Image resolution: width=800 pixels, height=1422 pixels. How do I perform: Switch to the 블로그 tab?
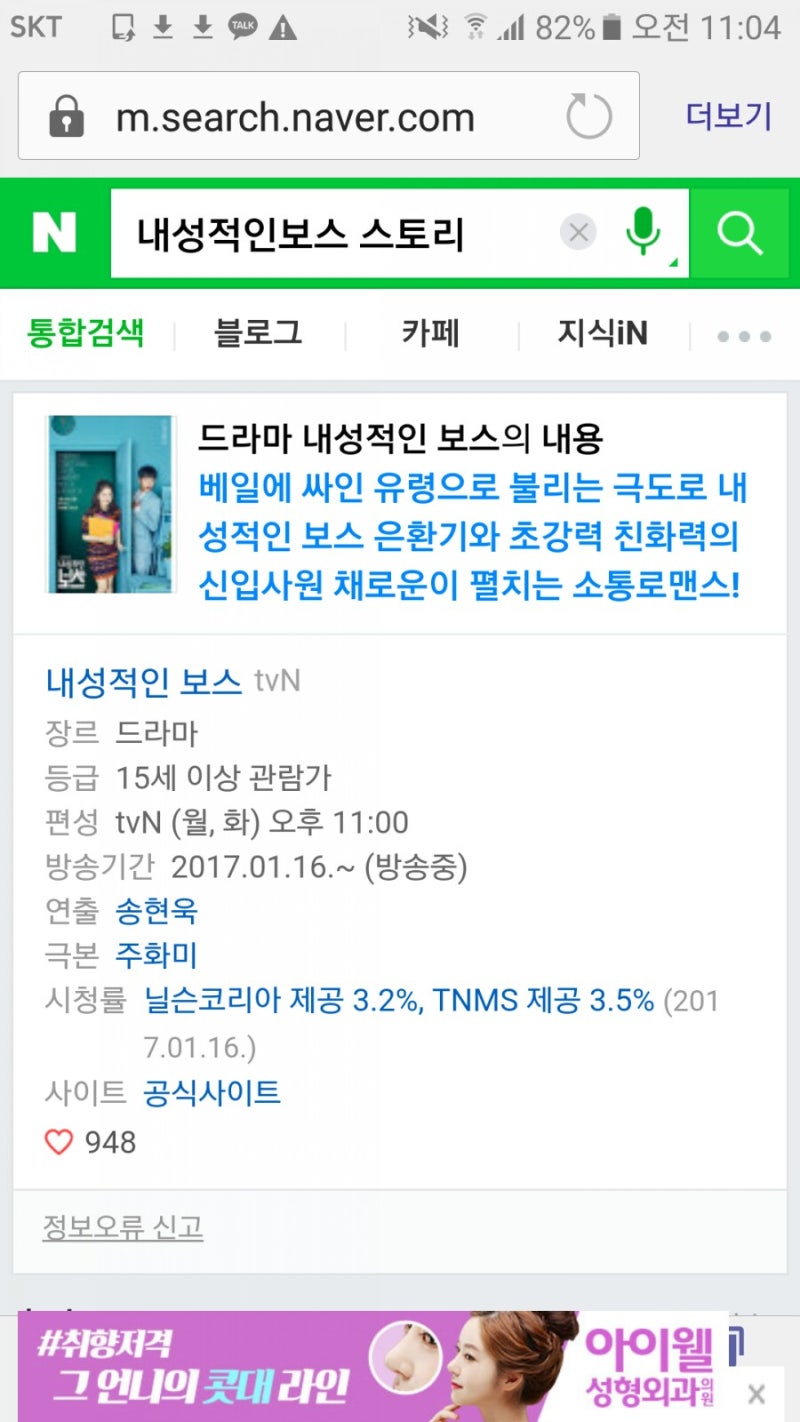[x=258, y=333]
